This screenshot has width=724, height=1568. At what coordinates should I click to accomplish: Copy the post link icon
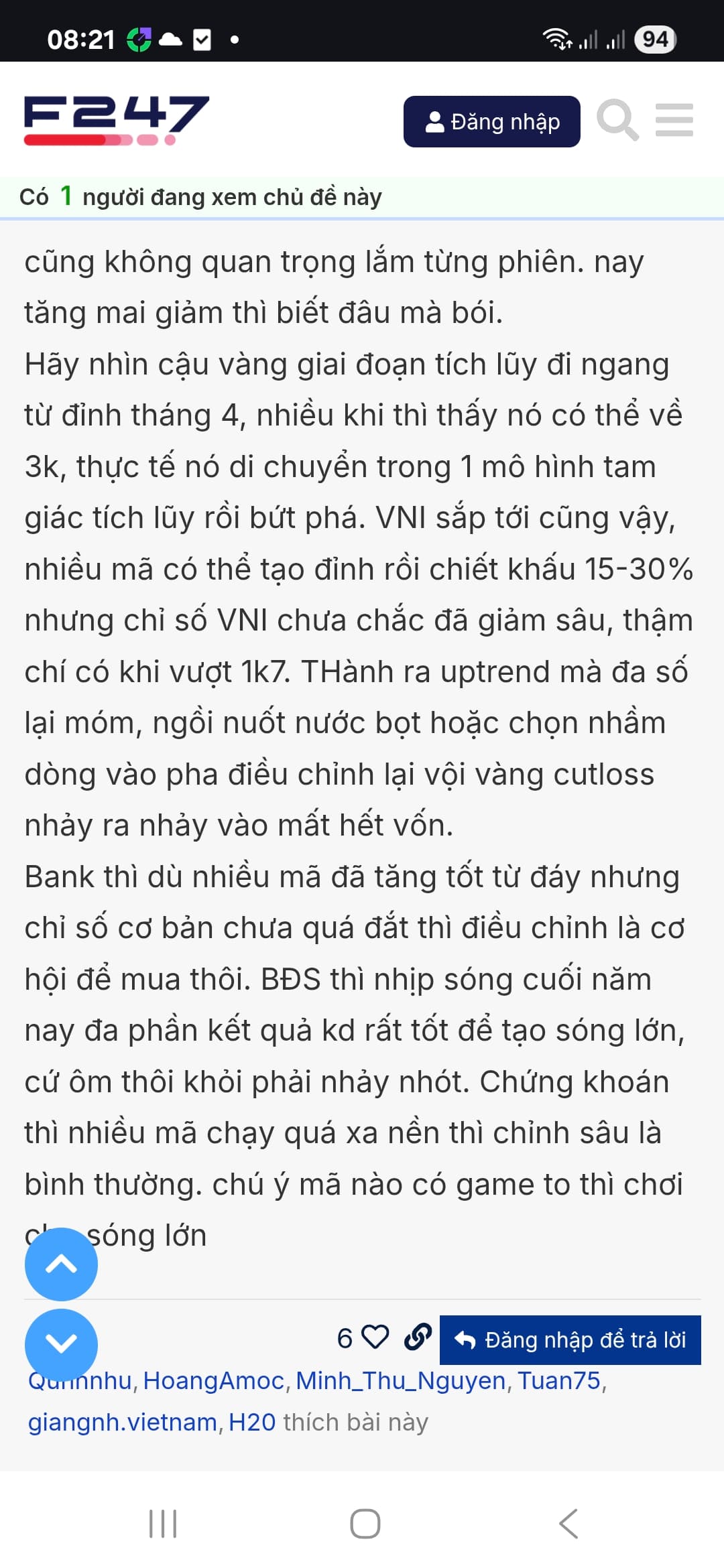418,1337
